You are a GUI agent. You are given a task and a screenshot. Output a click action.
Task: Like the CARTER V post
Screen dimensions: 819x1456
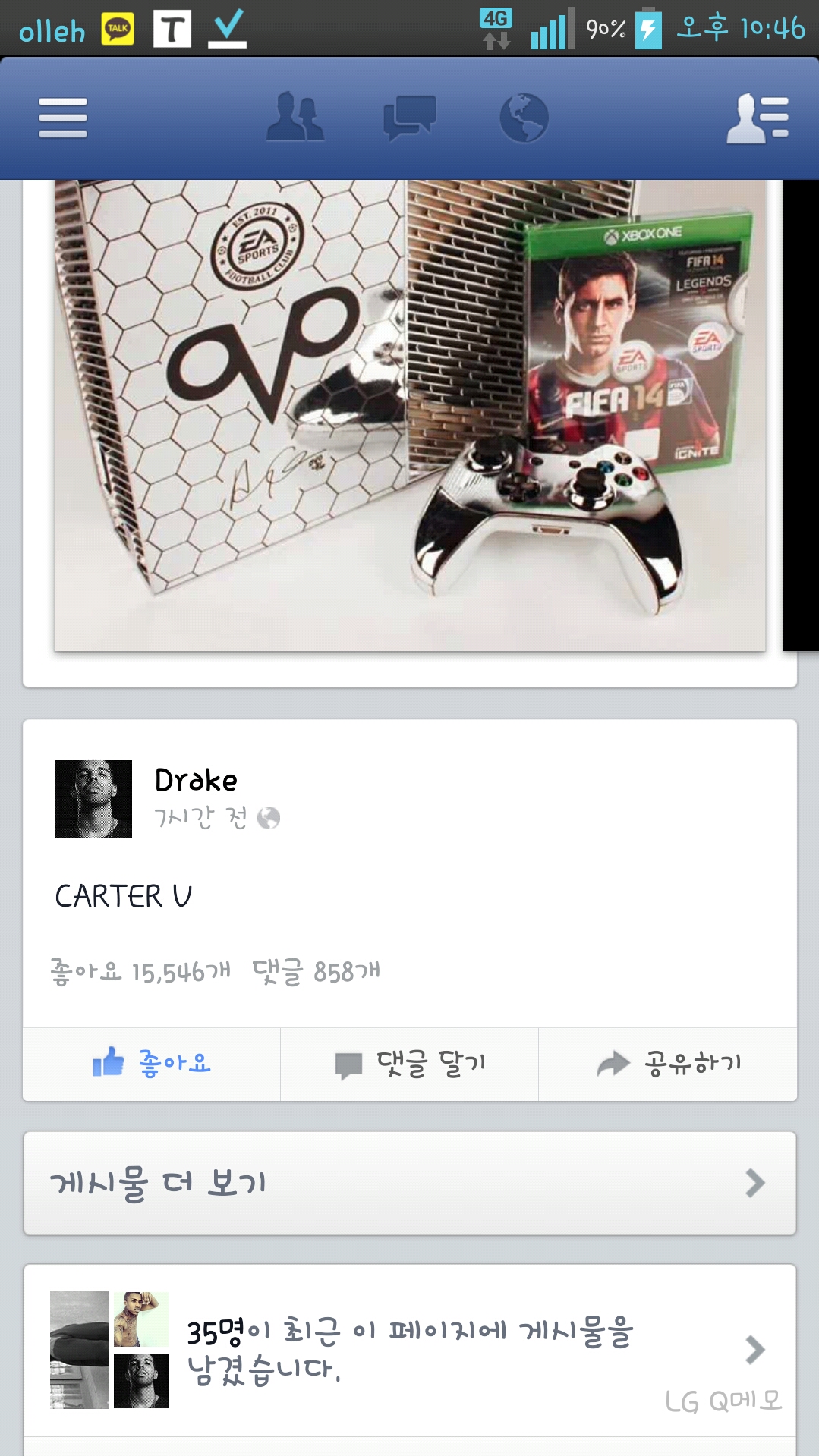click(152, 1064)
